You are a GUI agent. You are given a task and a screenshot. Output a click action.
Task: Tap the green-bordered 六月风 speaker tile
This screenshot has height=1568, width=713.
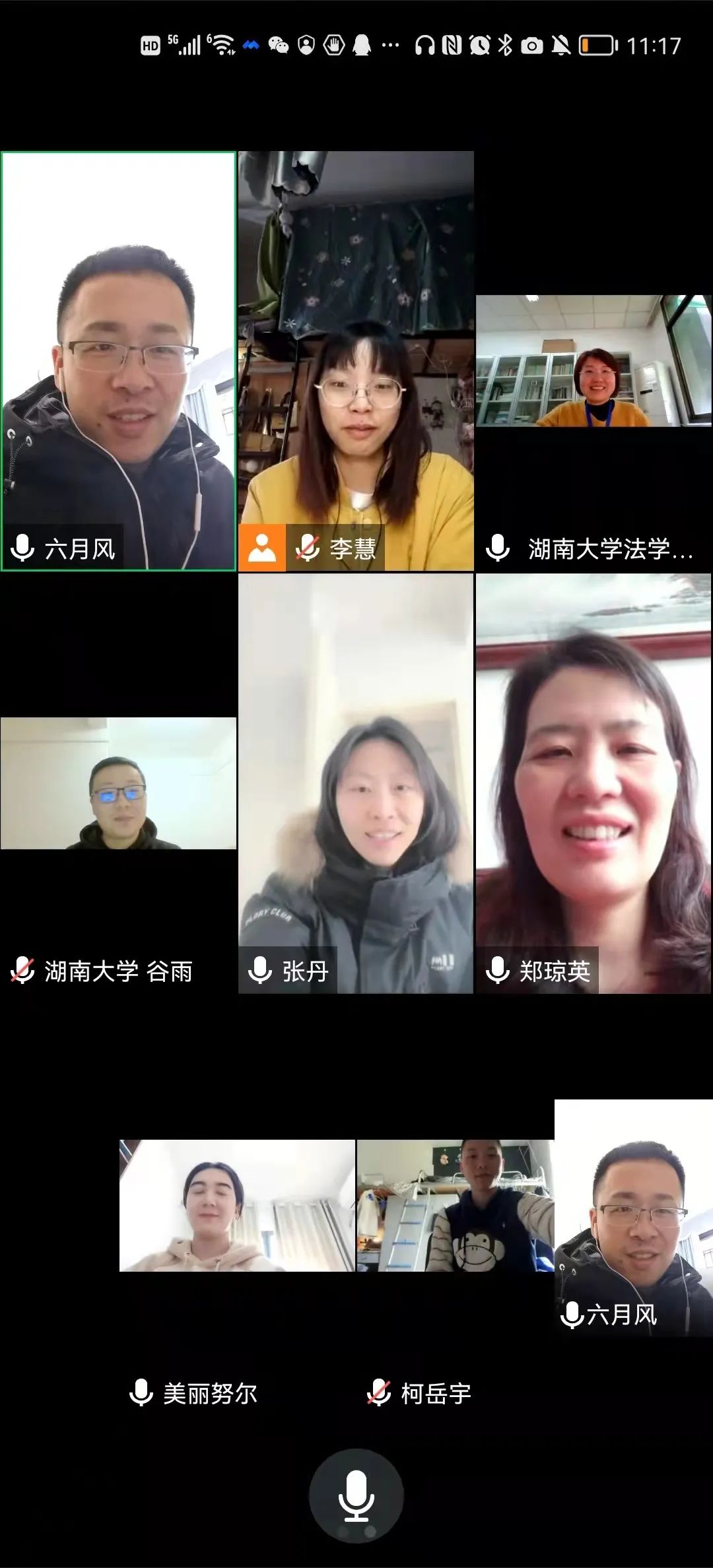click(118, 361)
